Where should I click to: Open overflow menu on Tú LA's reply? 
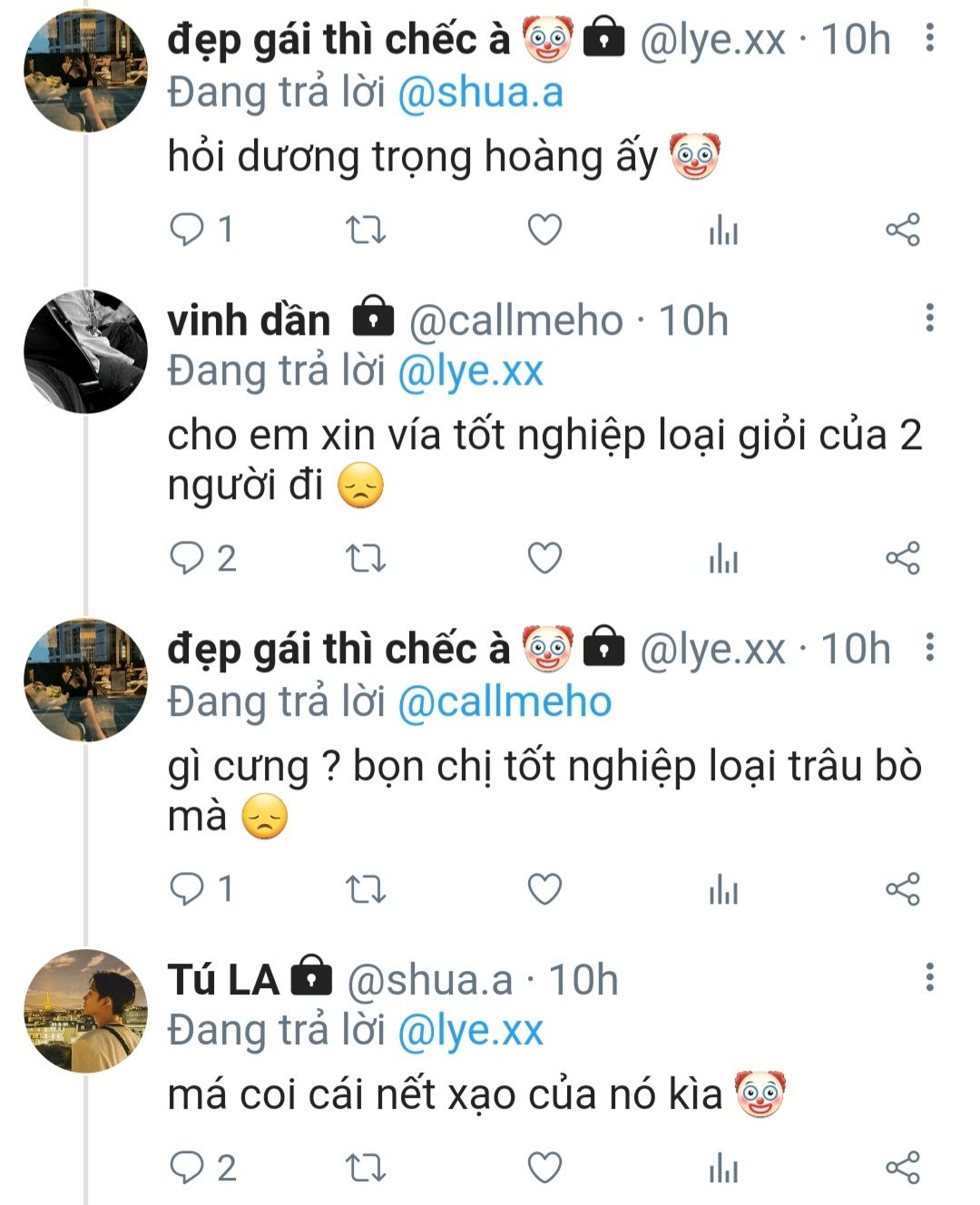[929, 977]
